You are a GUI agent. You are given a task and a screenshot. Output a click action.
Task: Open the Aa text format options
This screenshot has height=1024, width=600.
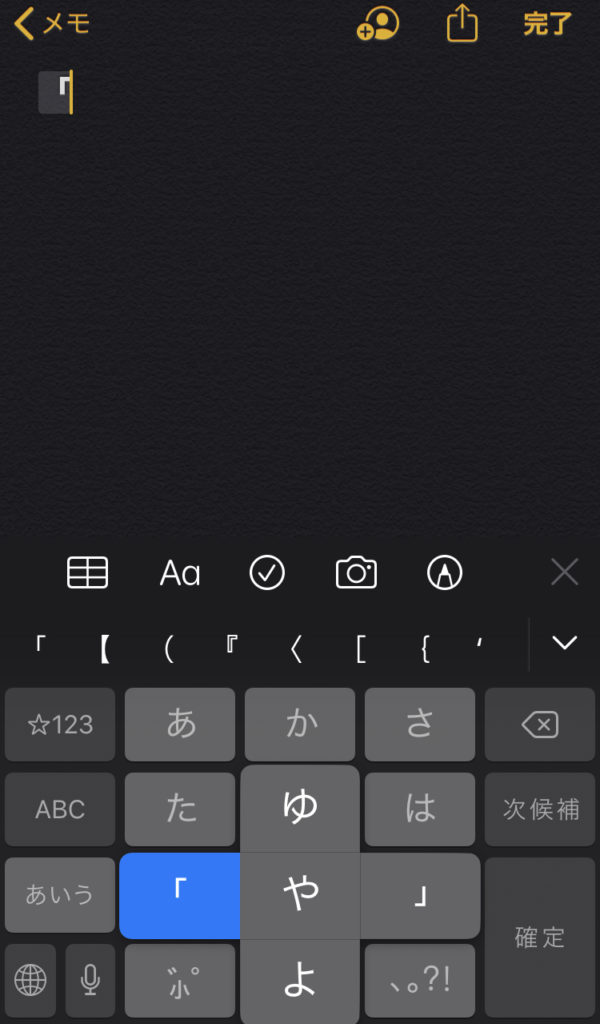tap(180, 572)
